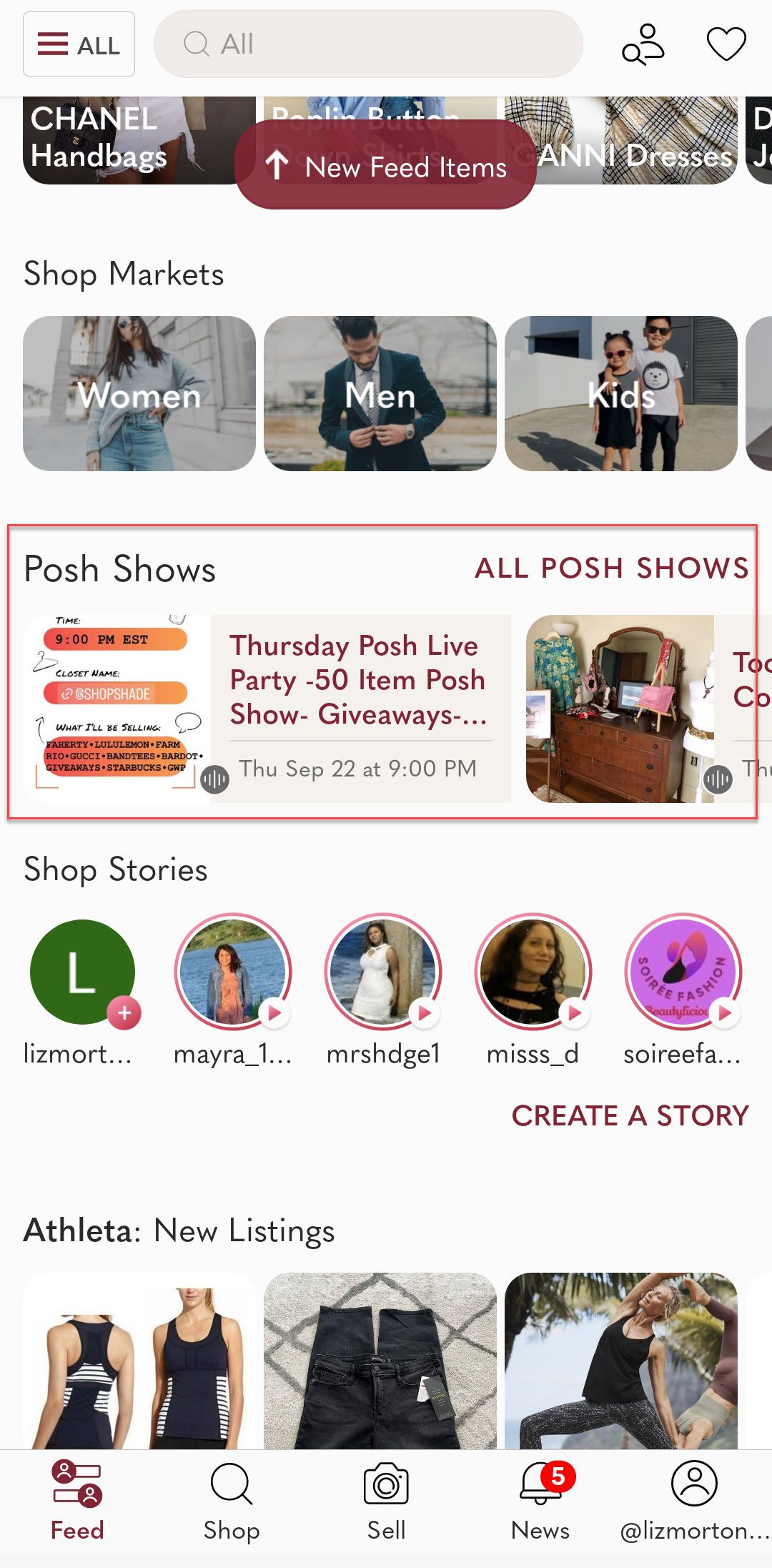
Task: Watch mrshdge1 story
Action: coord(383,973)
